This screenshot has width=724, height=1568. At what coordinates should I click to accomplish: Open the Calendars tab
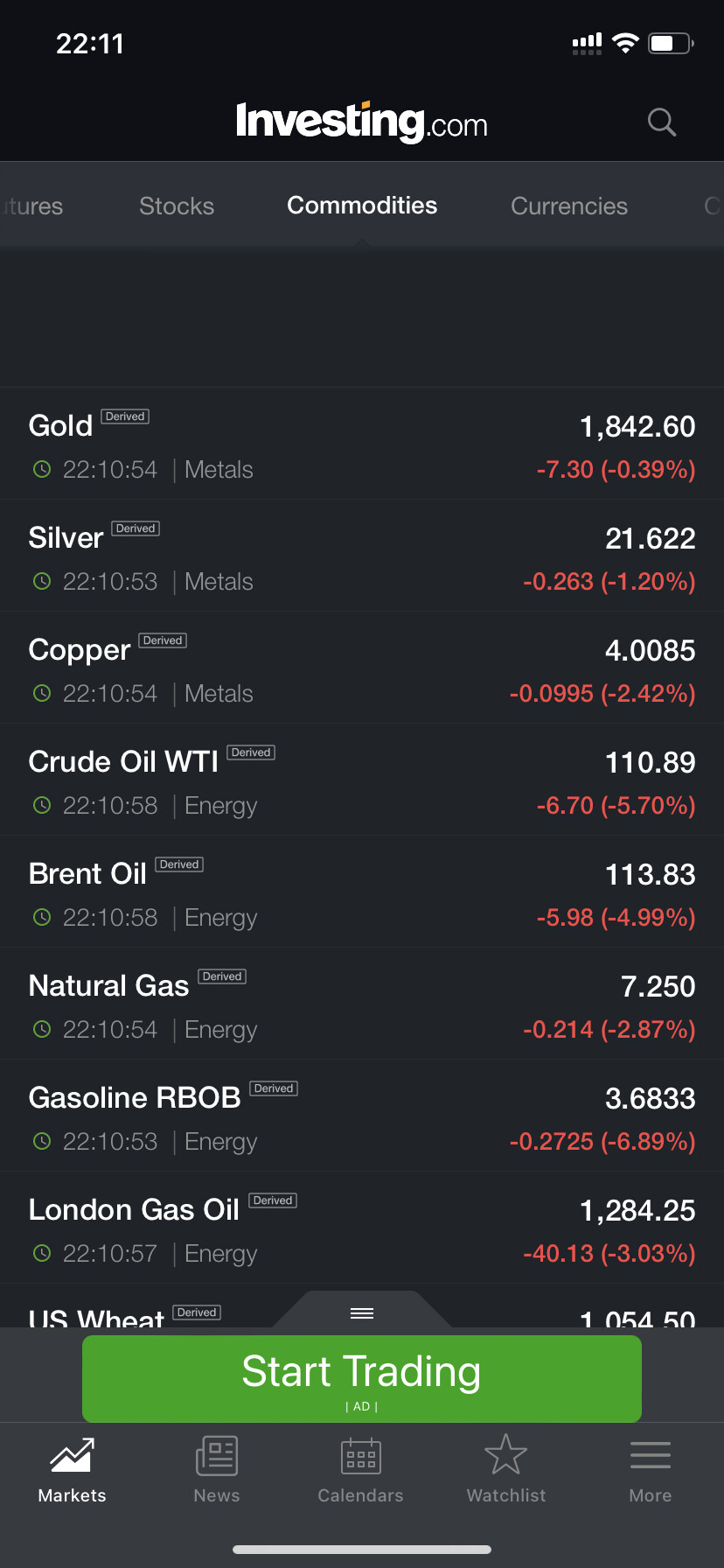[x=361, y=1471]
